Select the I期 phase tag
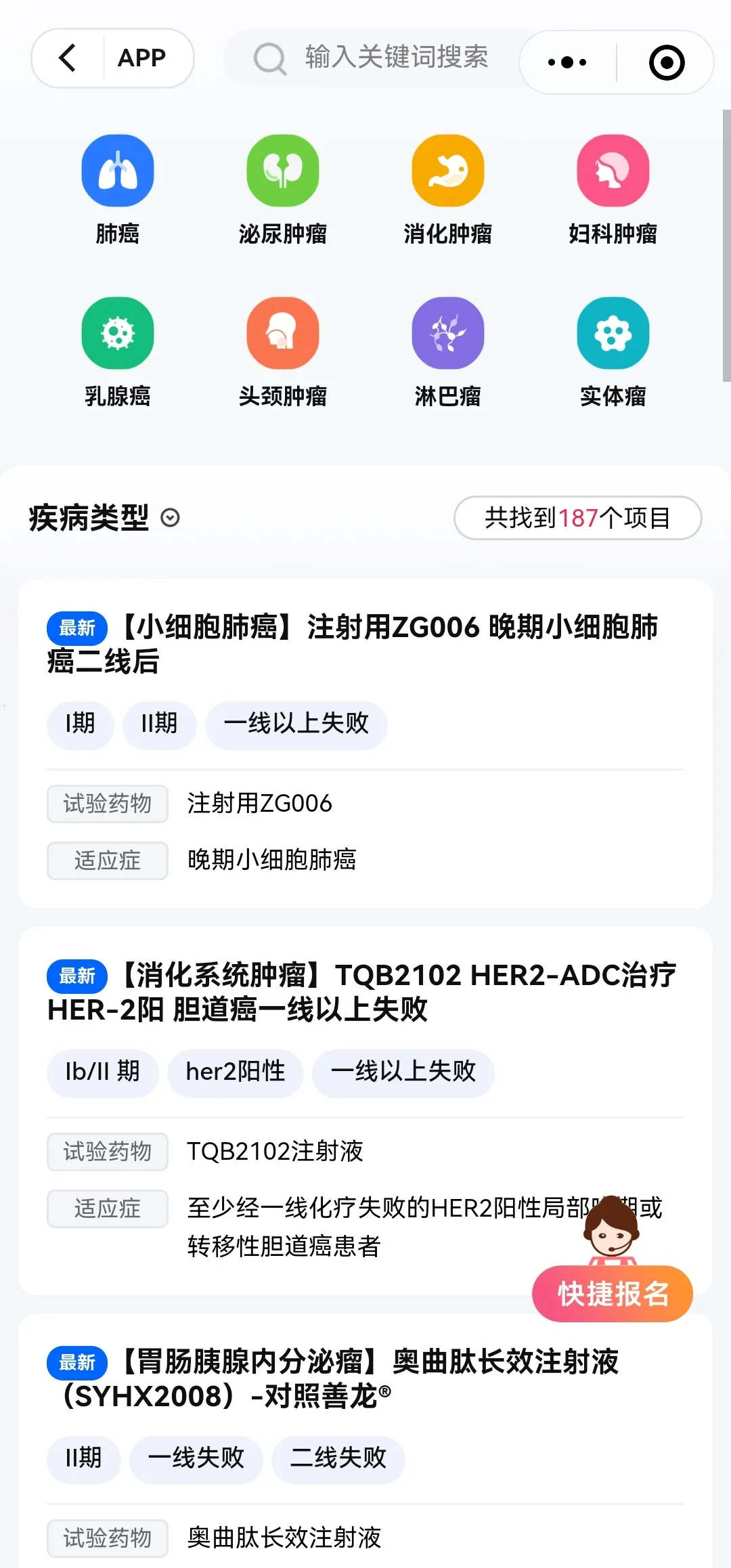The height and width of the screenshot is (1568, 731). [80, 724]
